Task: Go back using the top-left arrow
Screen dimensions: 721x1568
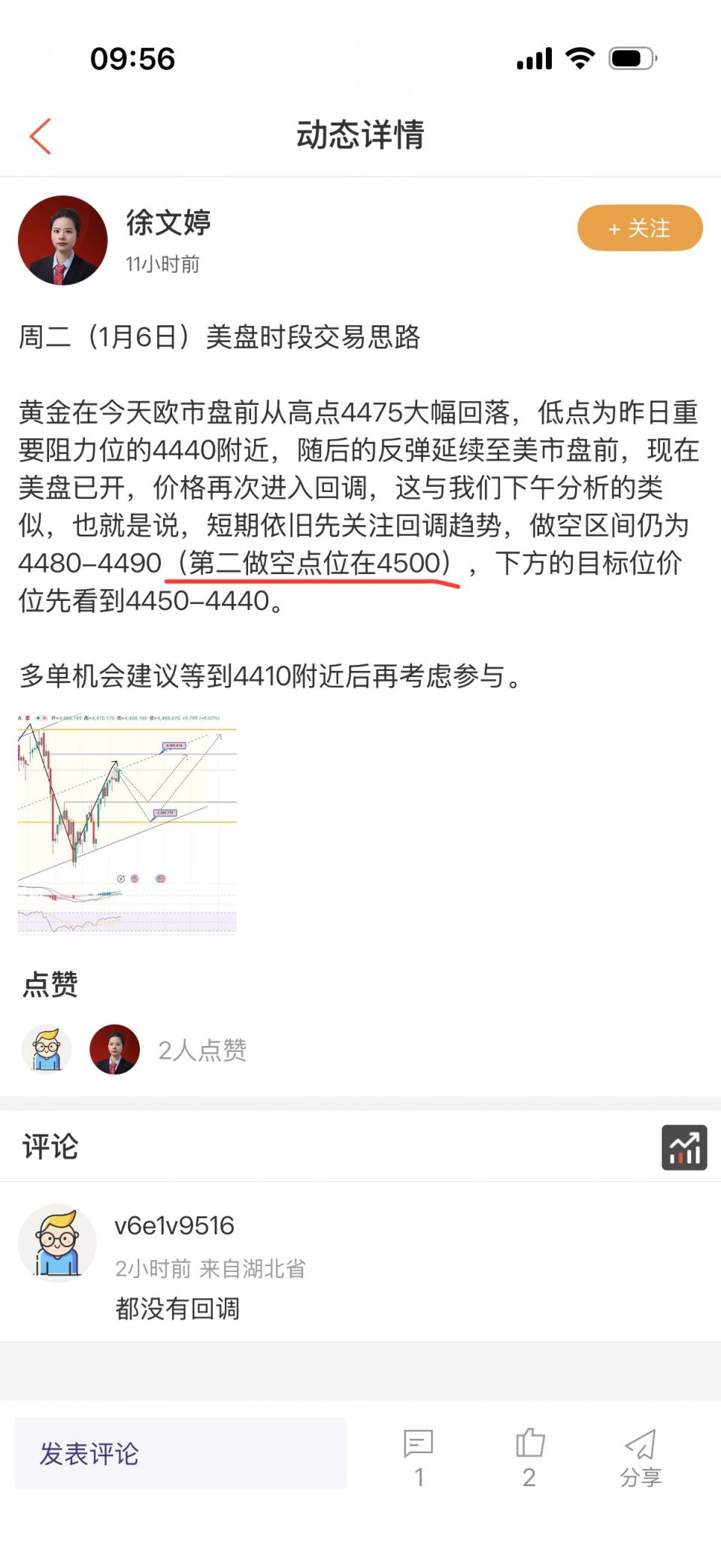Action: coord(41,136)
